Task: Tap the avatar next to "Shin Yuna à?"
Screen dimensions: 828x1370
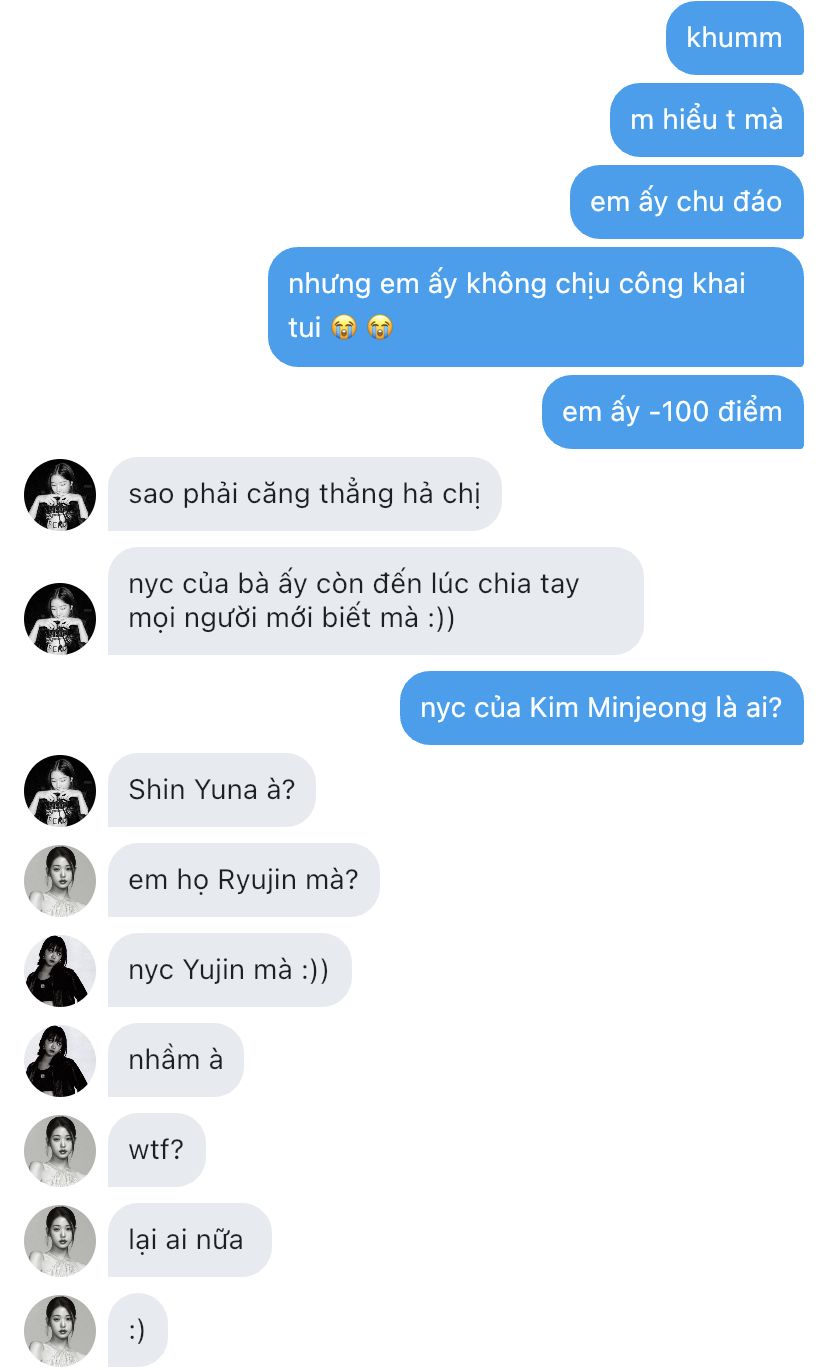Action: coord(60,791)
